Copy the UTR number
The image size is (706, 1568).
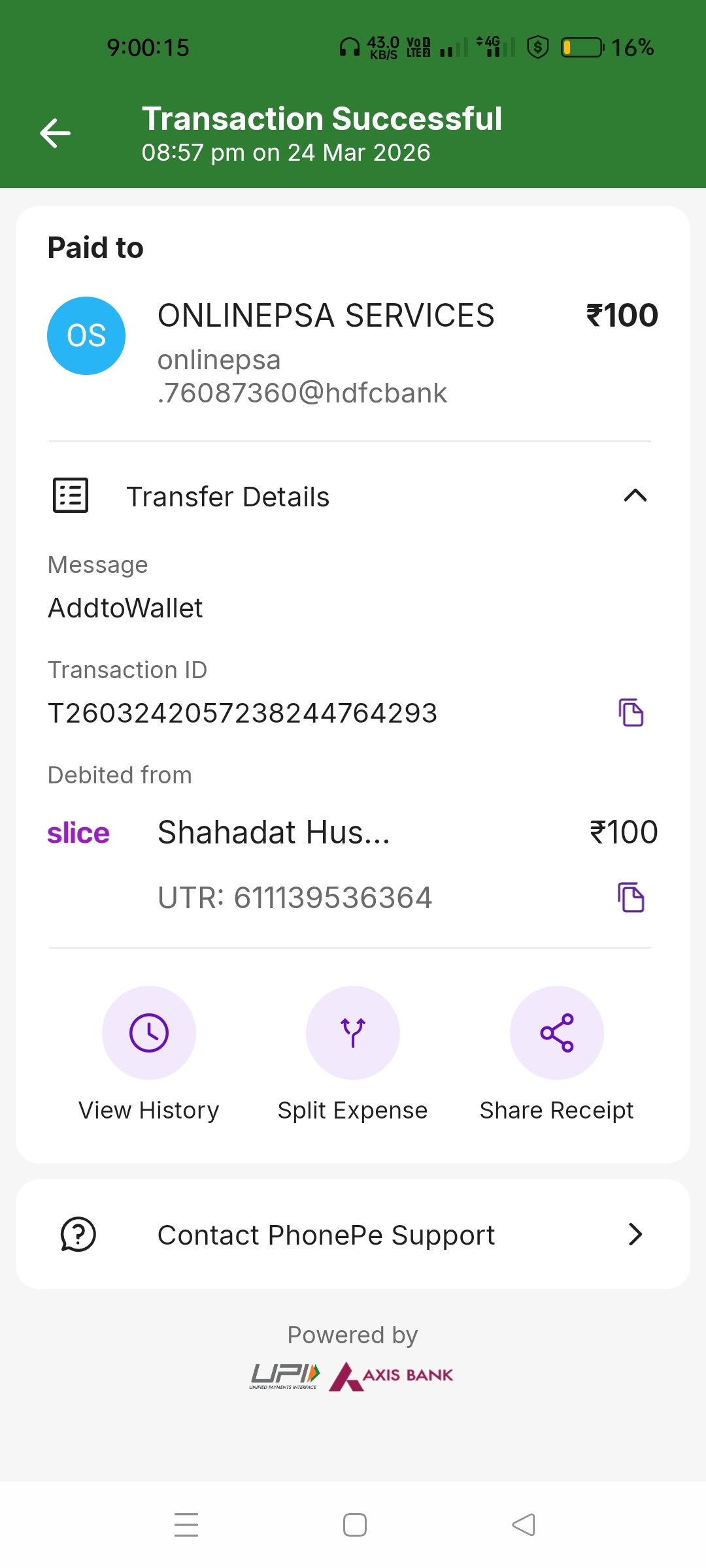pyautogui.click(x=631, y=898)
